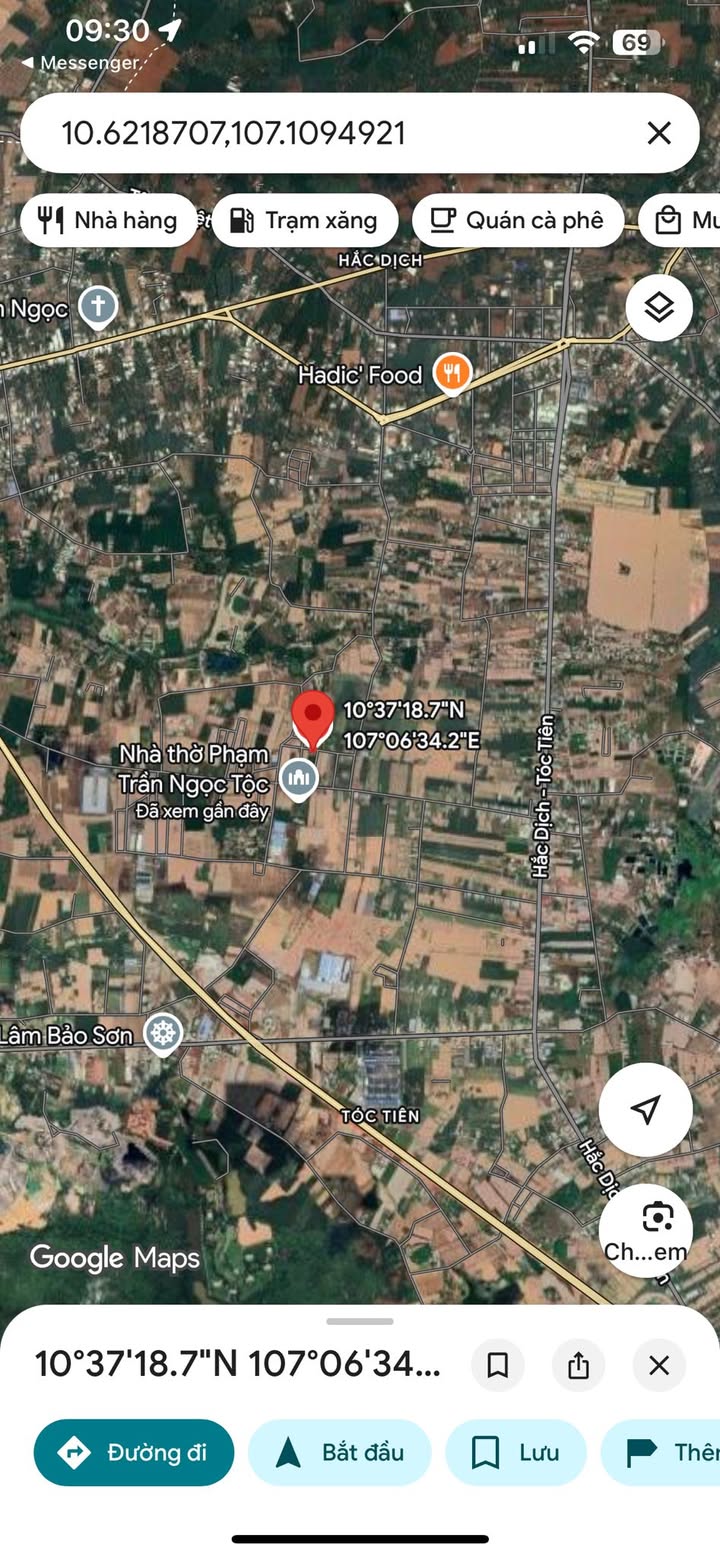Tap the coordinates search field
Viewport: 720px width, 1557px height.
tap(330, 133)
